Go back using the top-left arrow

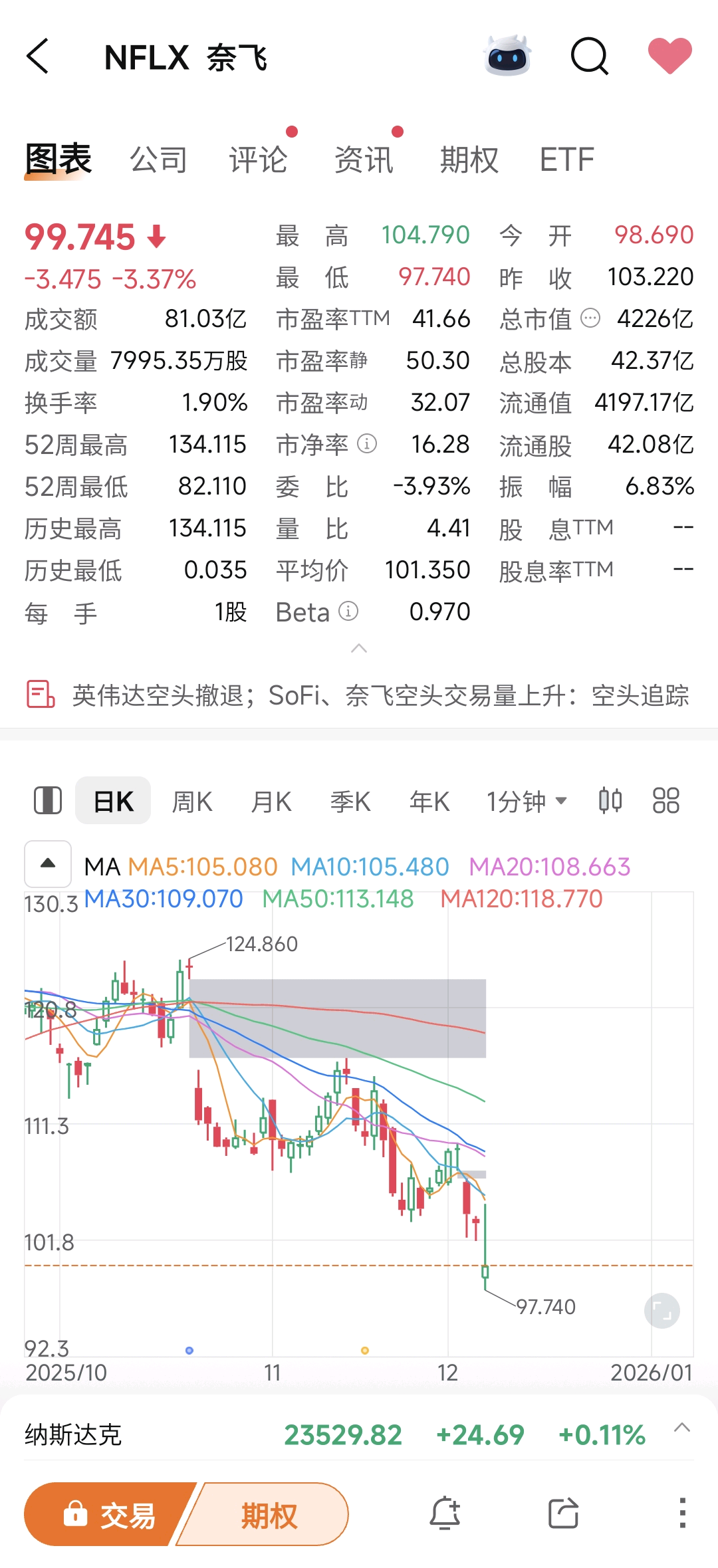tap(39, 56)
